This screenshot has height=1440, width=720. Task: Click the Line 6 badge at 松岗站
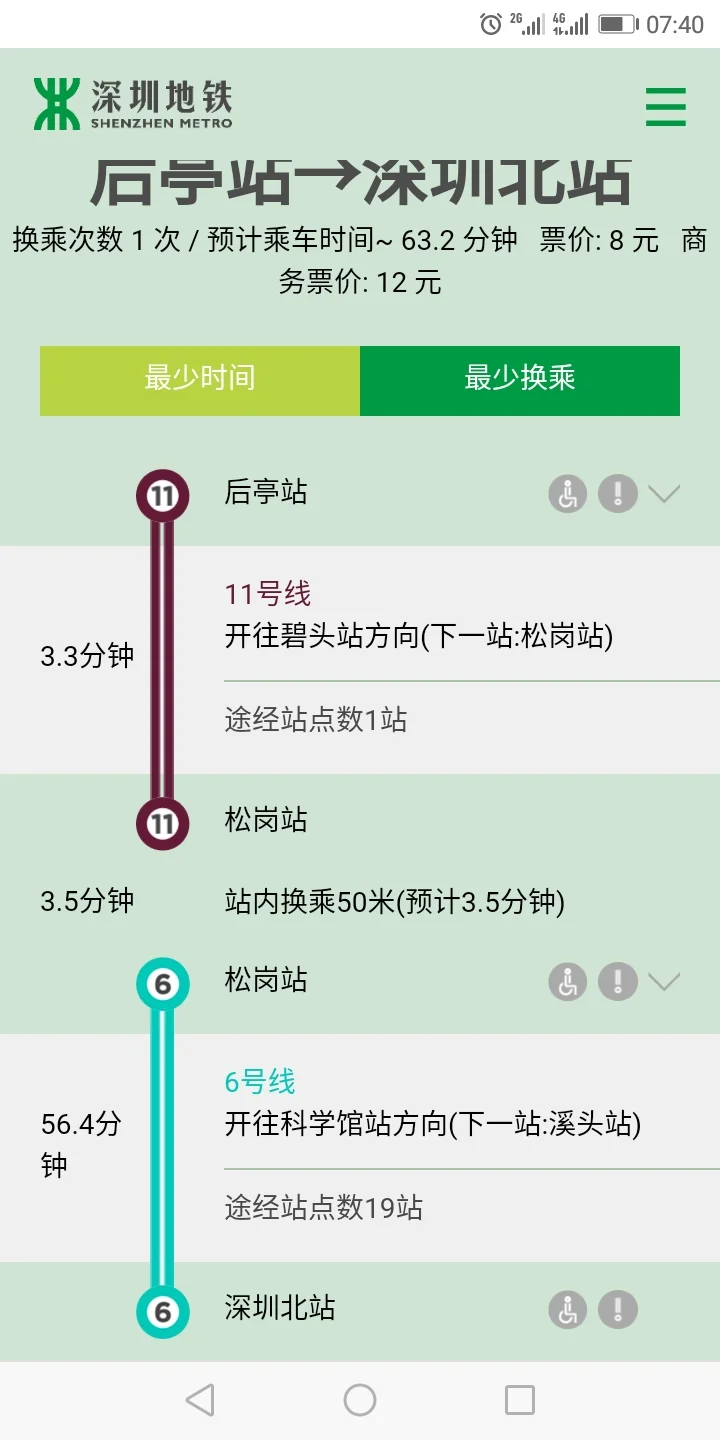click(162, 981)
